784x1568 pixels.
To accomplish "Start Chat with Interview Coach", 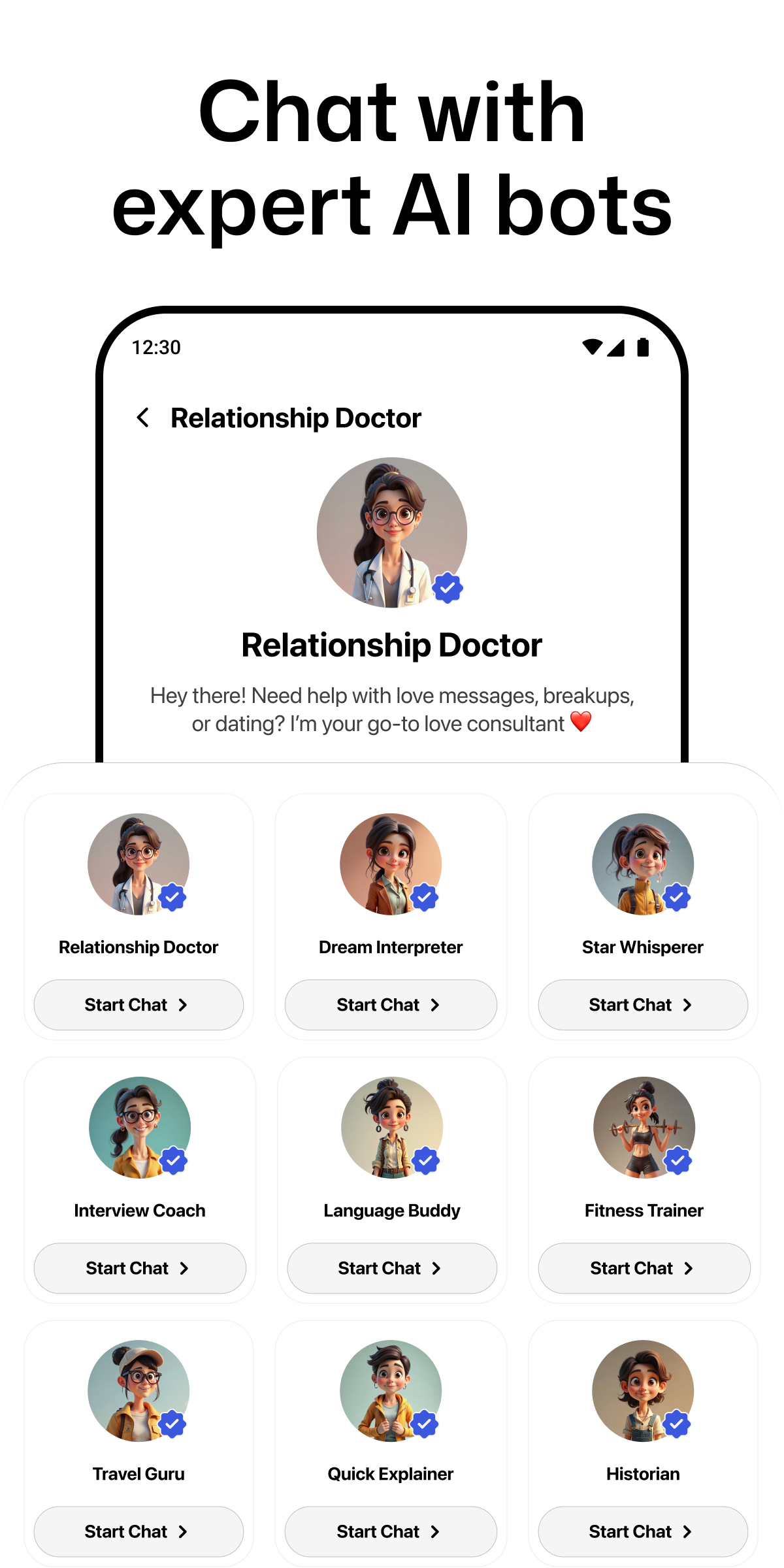I will 139,1268.
